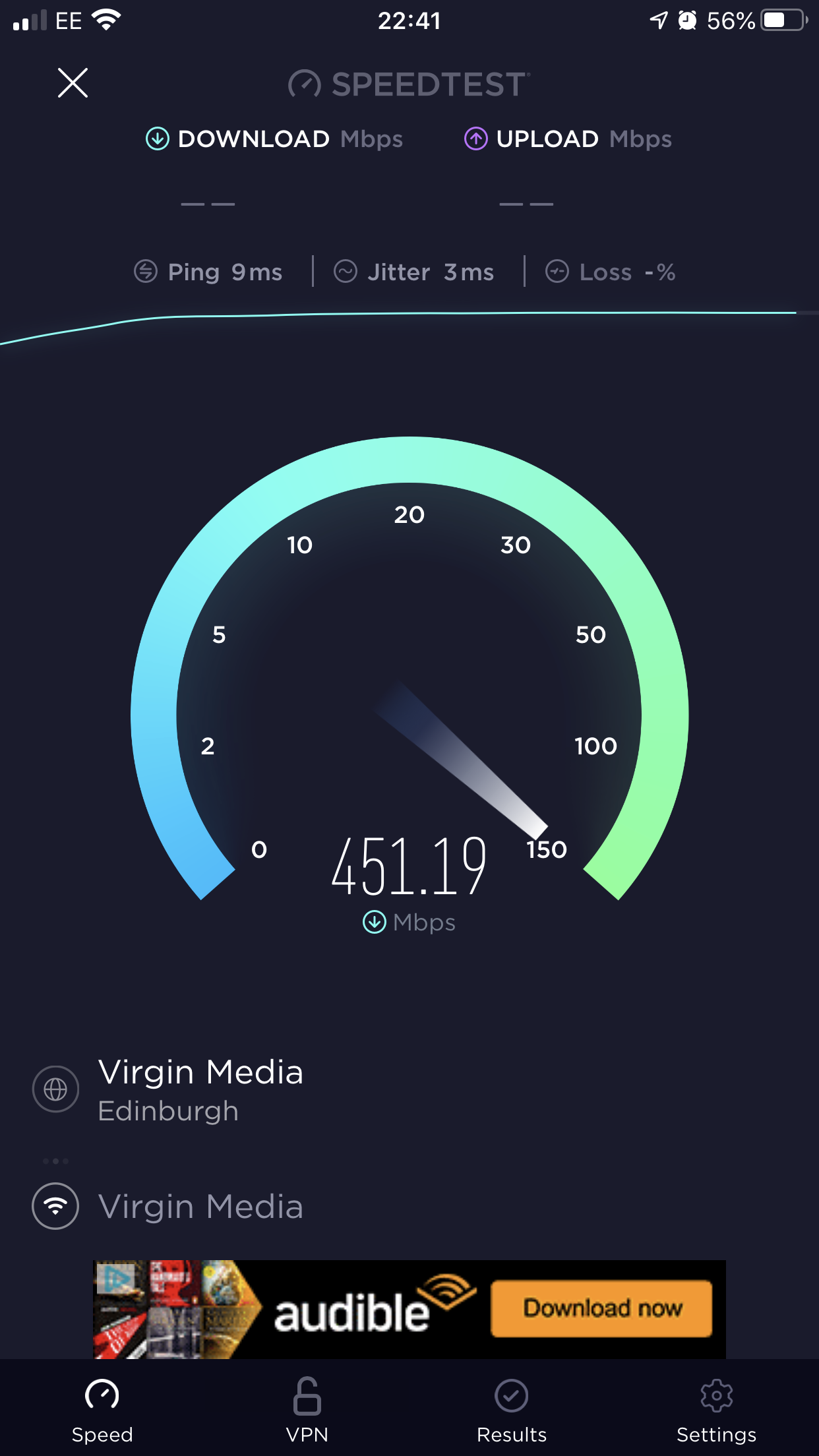Tap the Audible Download now button
The width and height of the screenshot is (819, 1456).
tap(601, 1308)
